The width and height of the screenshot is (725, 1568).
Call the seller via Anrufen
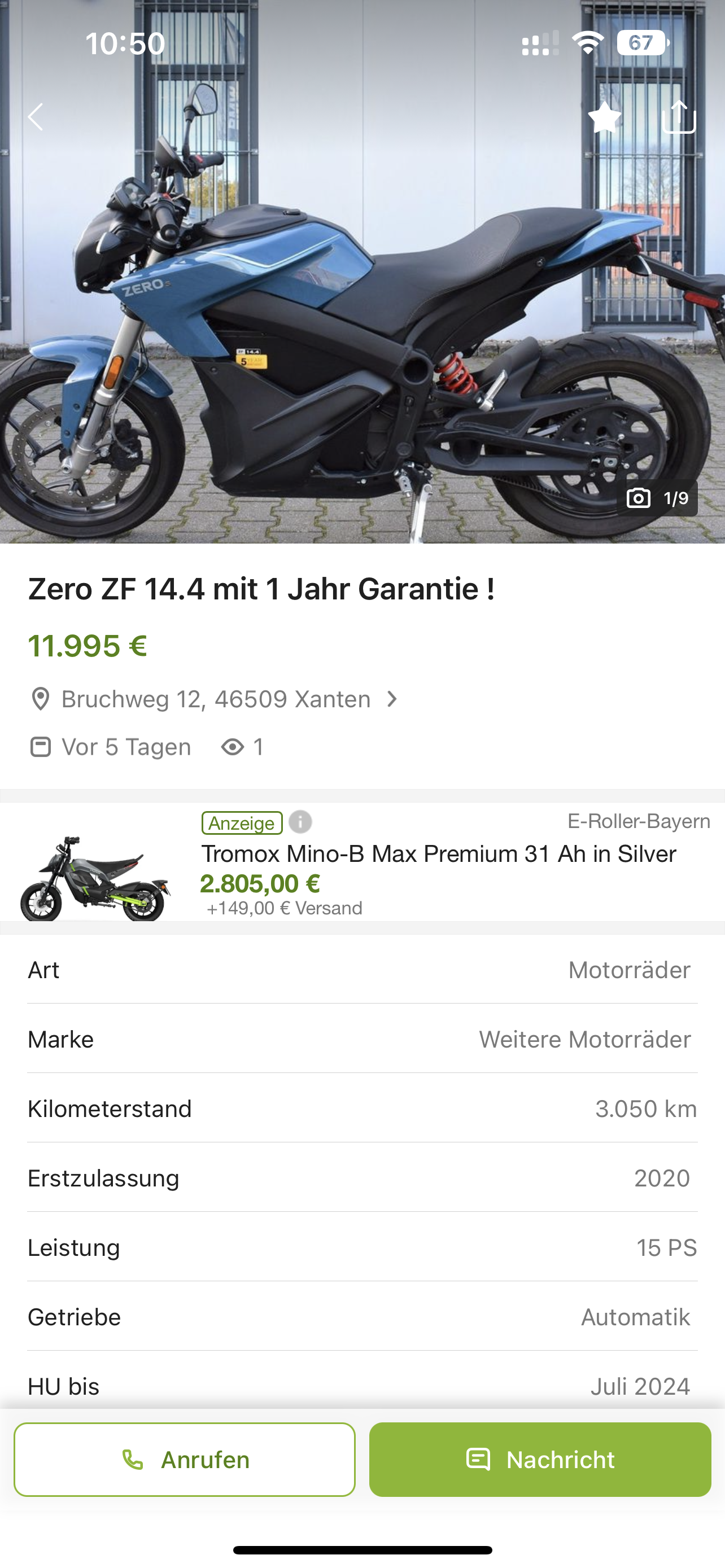pyautogui.click(x=185, y=1459)
